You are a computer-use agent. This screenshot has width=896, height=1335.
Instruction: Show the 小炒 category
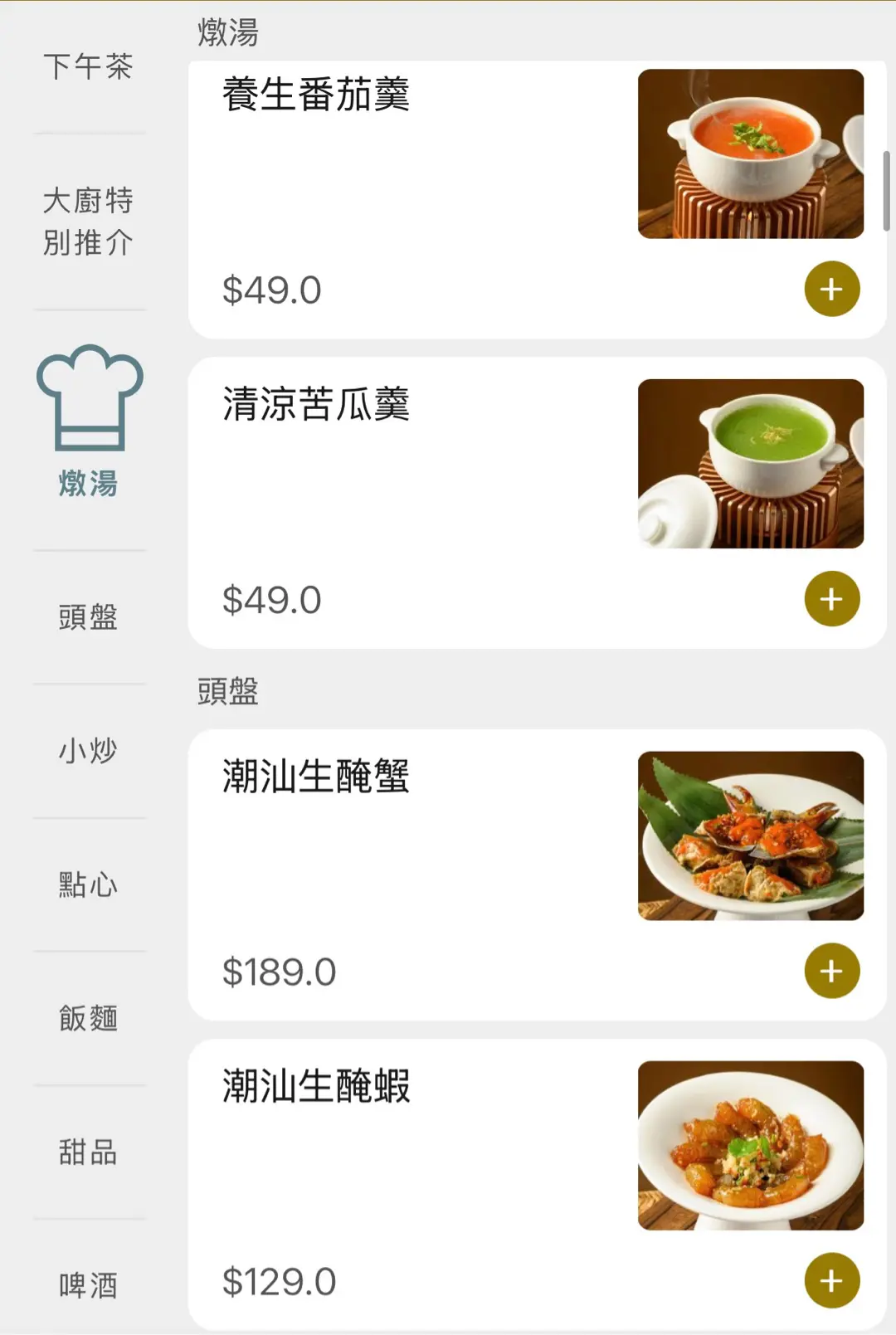[x=88, y=751]
